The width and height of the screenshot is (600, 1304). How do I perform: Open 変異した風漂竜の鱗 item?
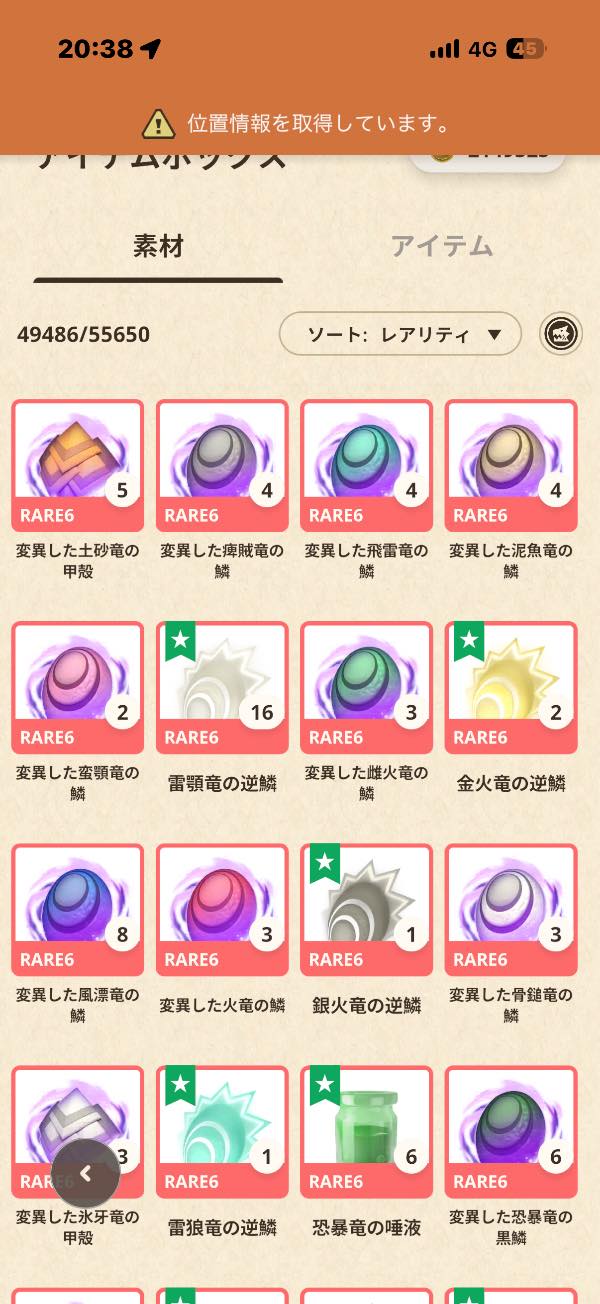78,909
